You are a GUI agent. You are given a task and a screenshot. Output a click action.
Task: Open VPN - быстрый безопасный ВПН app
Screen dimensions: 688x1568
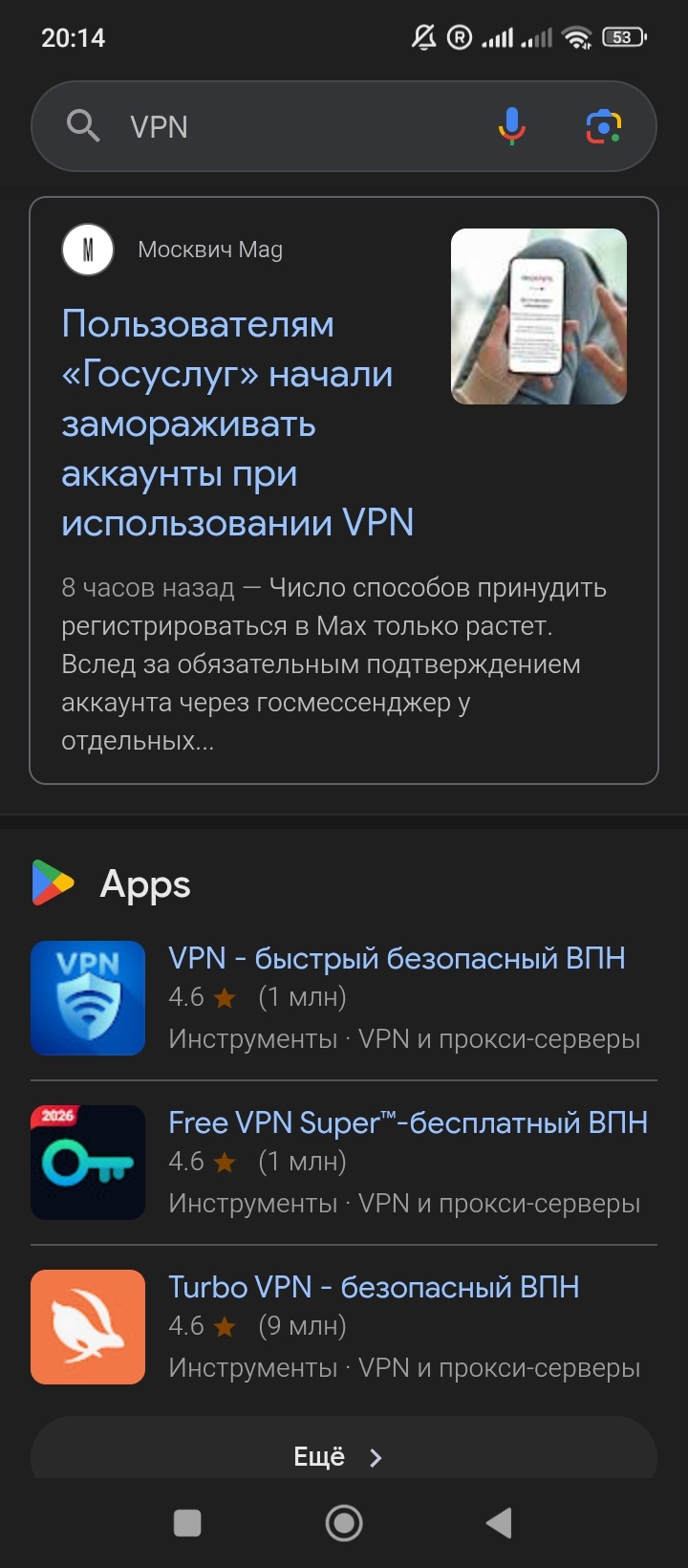397,958
